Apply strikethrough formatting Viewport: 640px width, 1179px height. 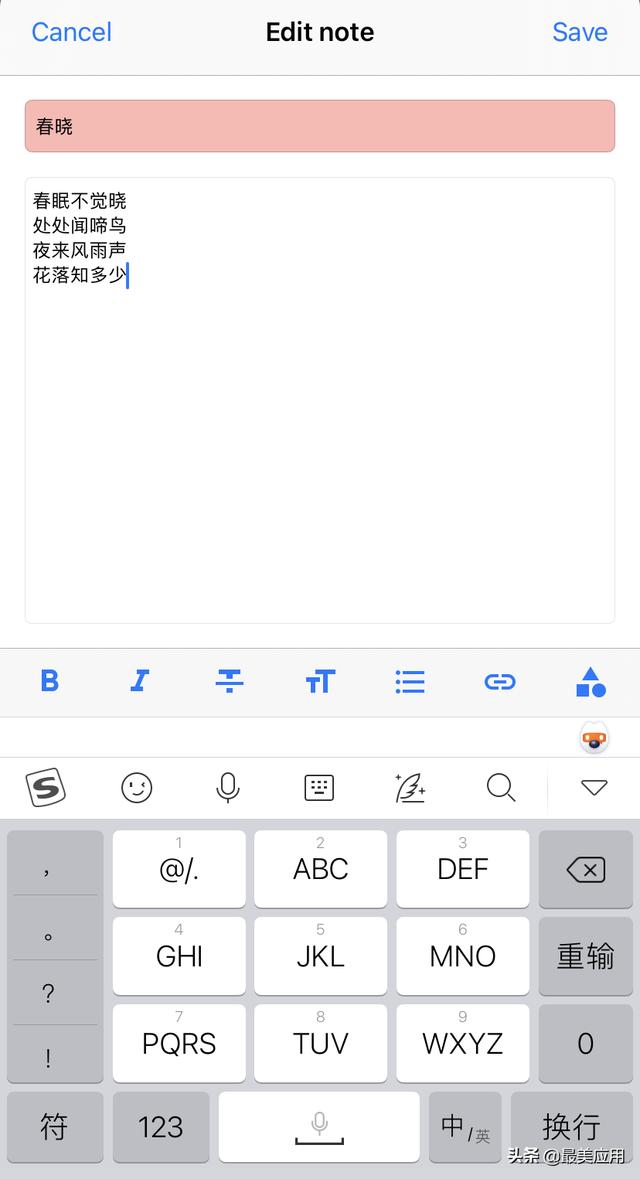(x=229, y=681)
